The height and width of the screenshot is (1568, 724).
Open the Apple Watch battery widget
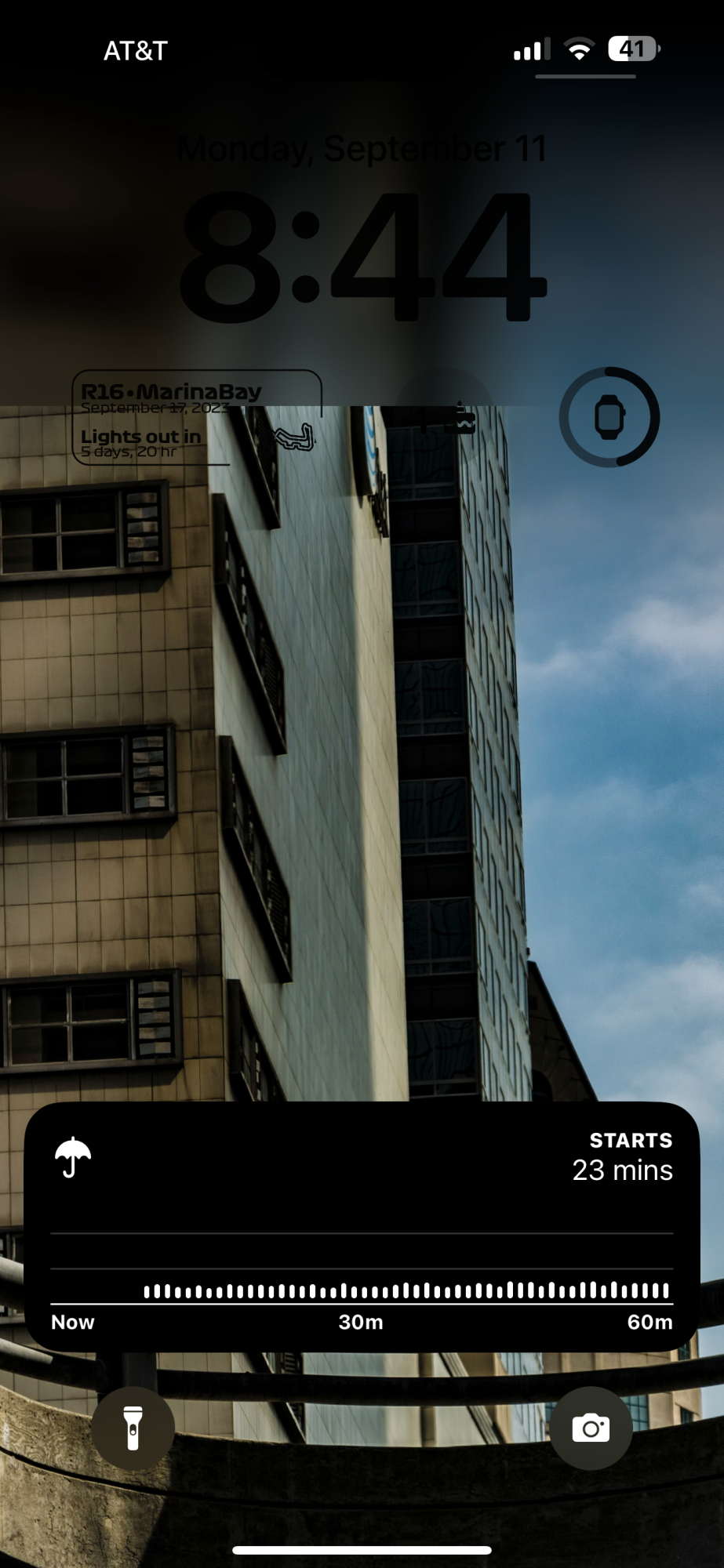609,417
